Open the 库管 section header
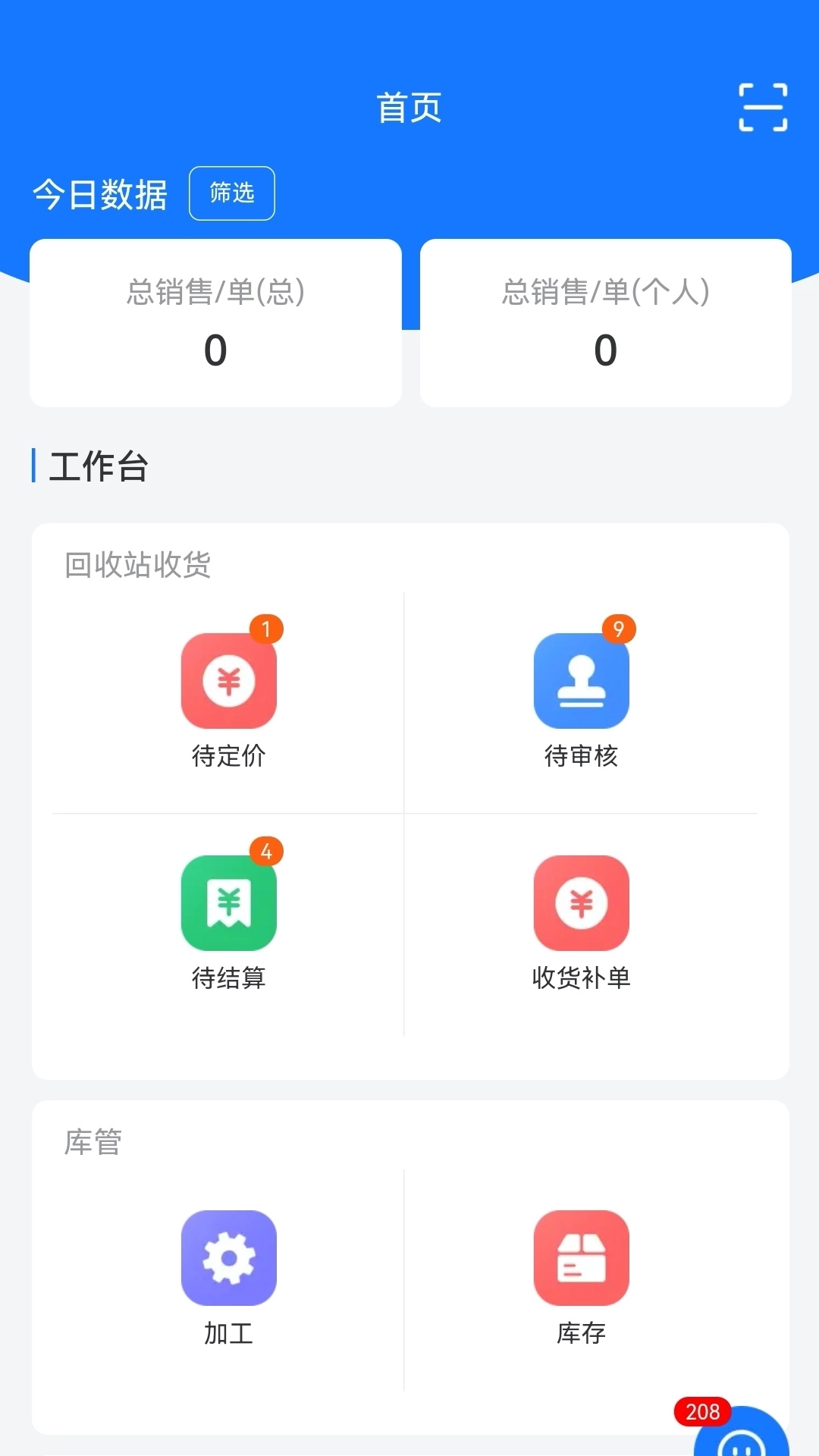 pyautogui.click(x=93, y=1144)
